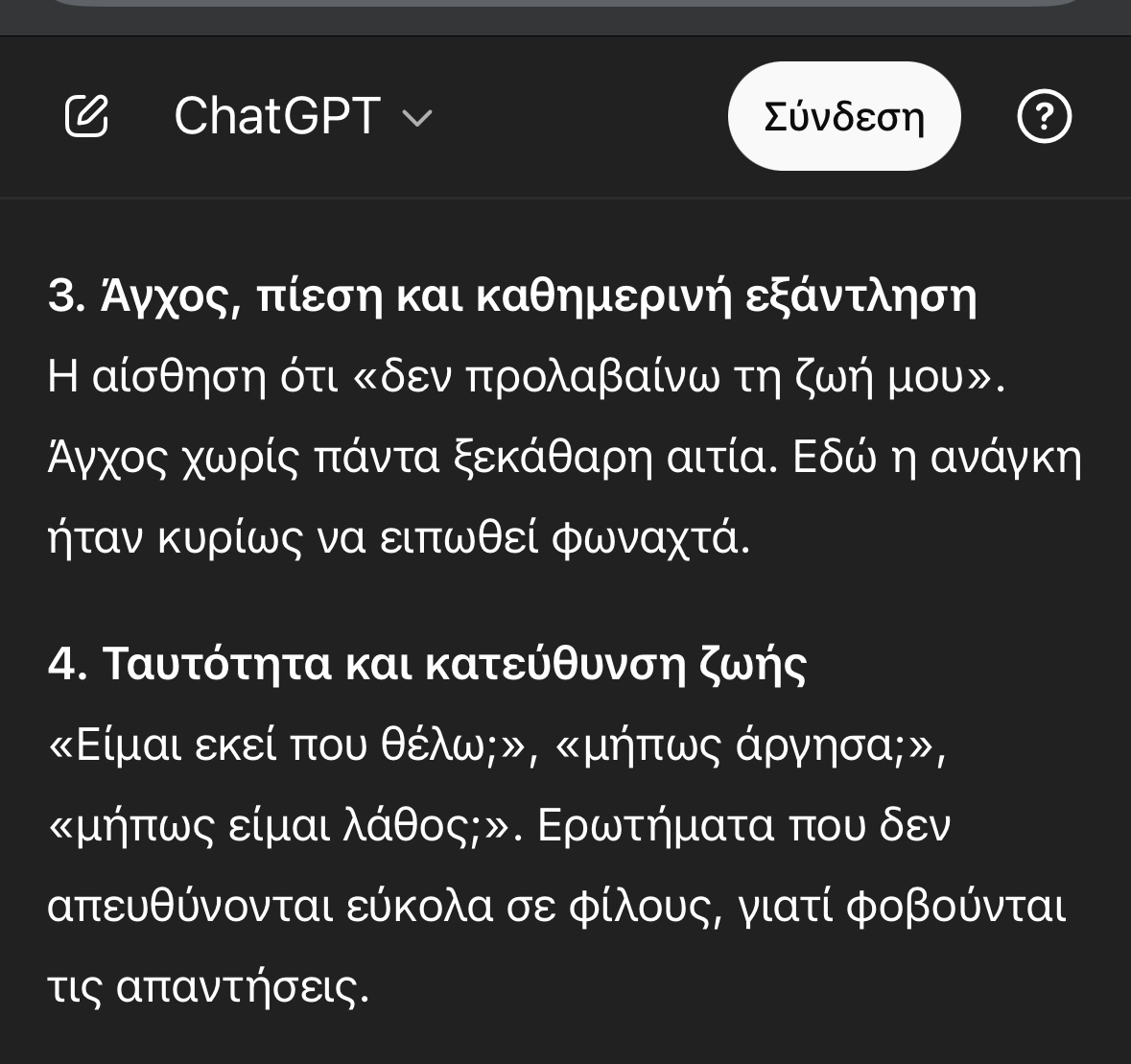
Task: Expand the ChatGPT model dropdown
Action: (x=303, y=117)
